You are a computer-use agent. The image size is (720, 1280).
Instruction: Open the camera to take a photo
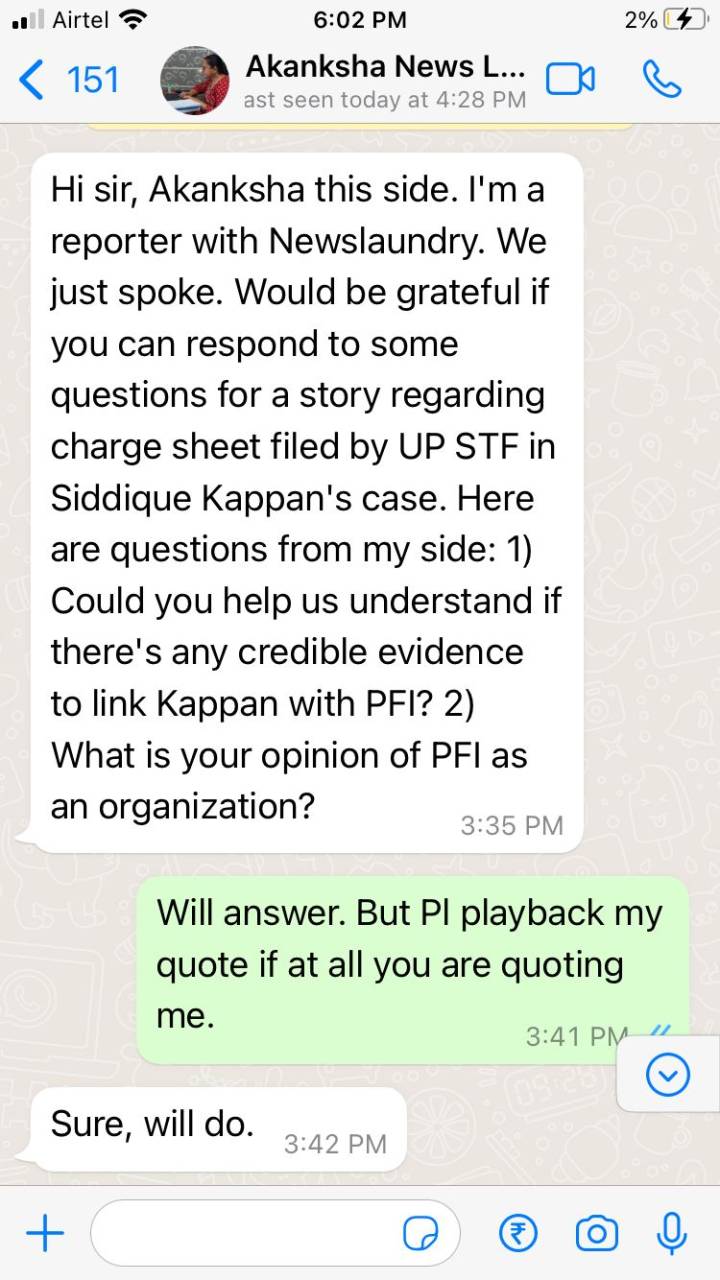click(597, 1234)
